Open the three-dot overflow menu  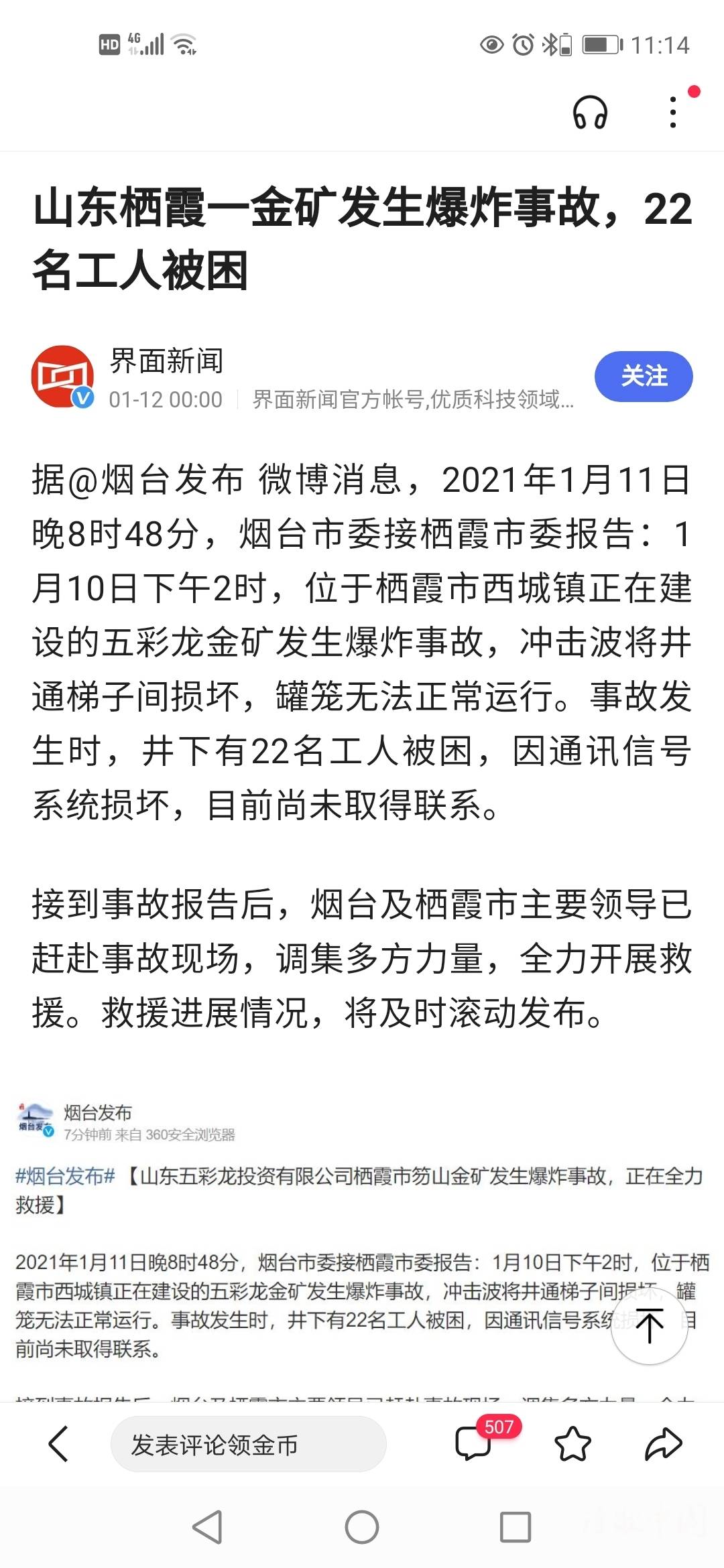673,112
